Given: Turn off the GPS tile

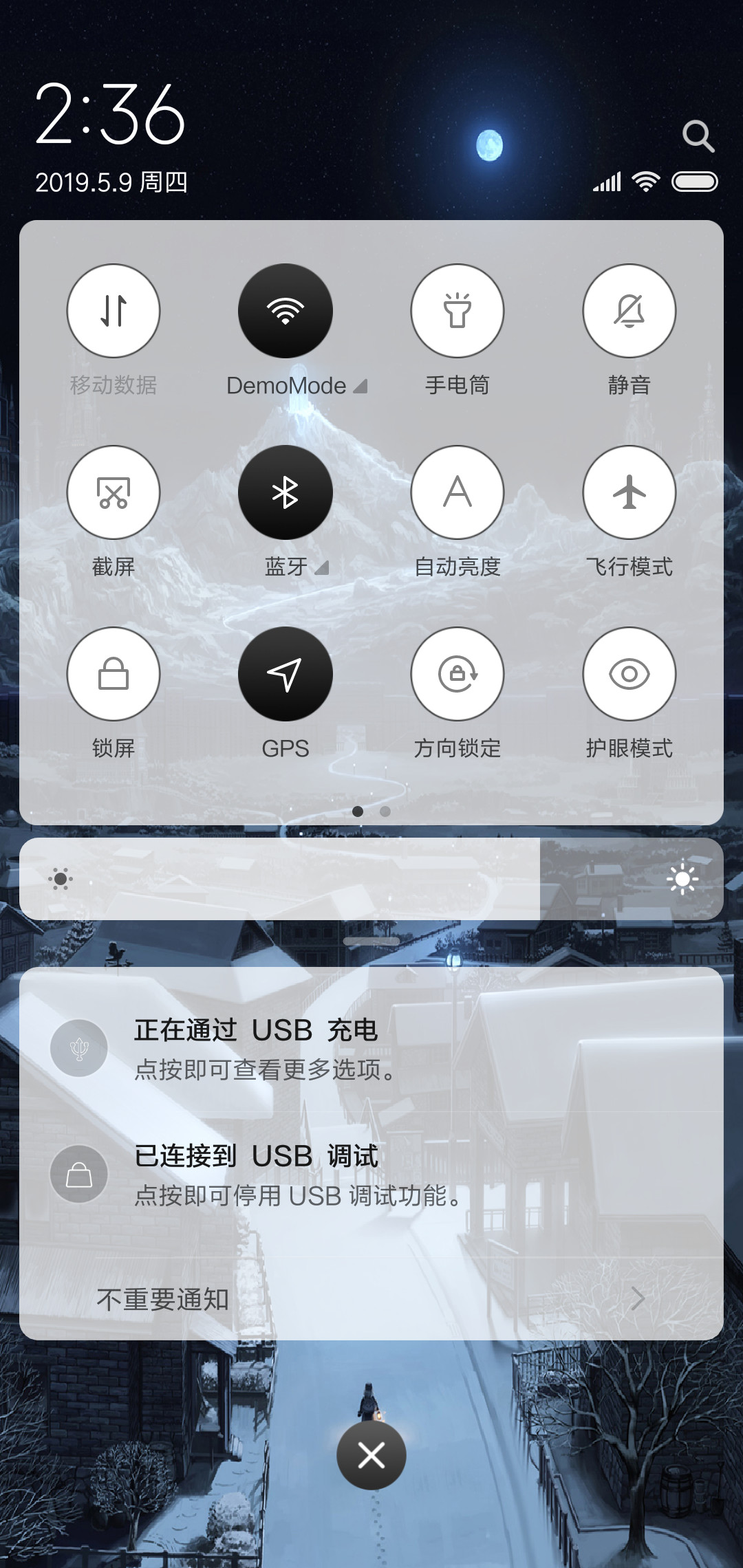Looking at the screenshot, I should pos(286,674).
